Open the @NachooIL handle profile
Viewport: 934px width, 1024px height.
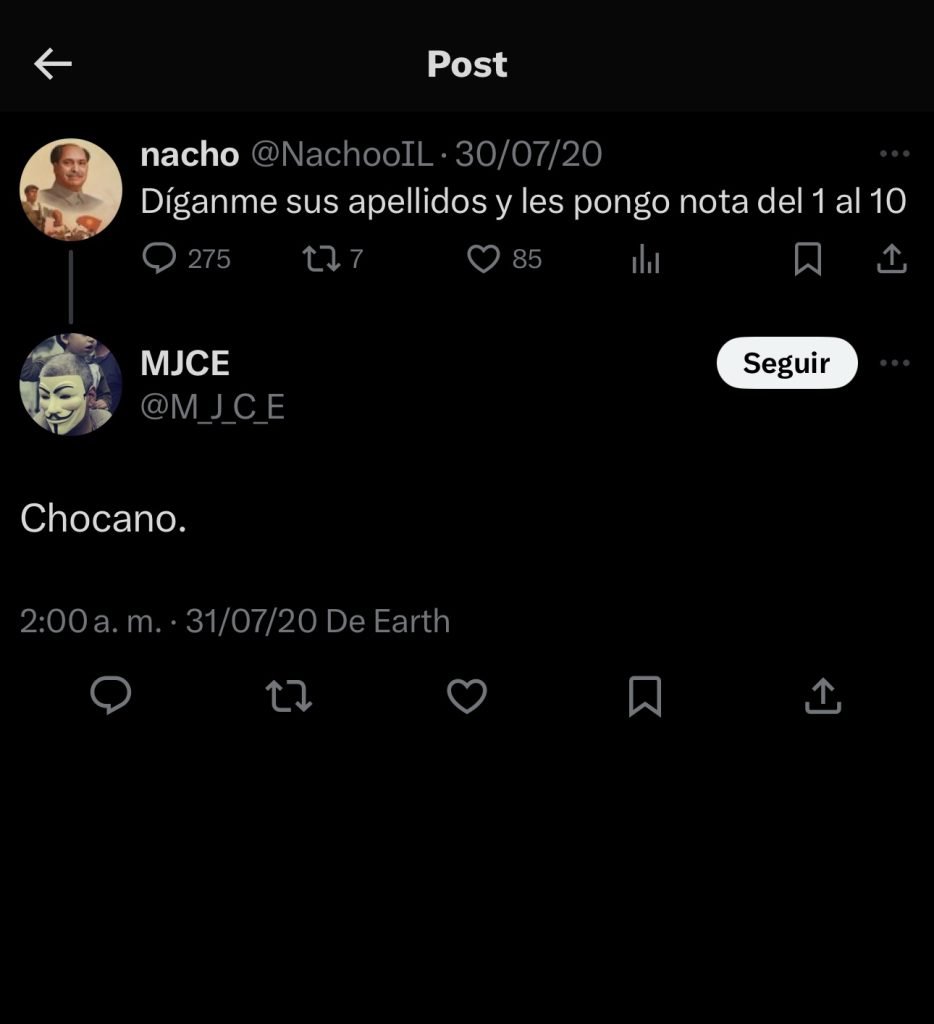click(x=341, y=154)
